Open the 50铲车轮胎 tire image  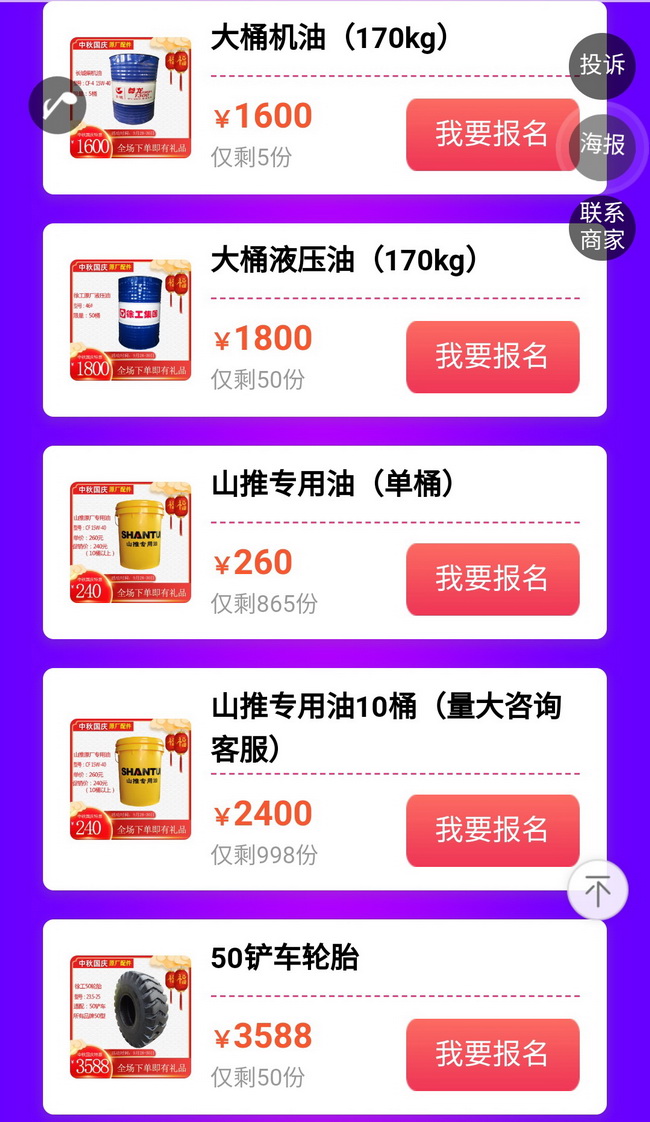pyautogui.click(x=130, y=1016)
